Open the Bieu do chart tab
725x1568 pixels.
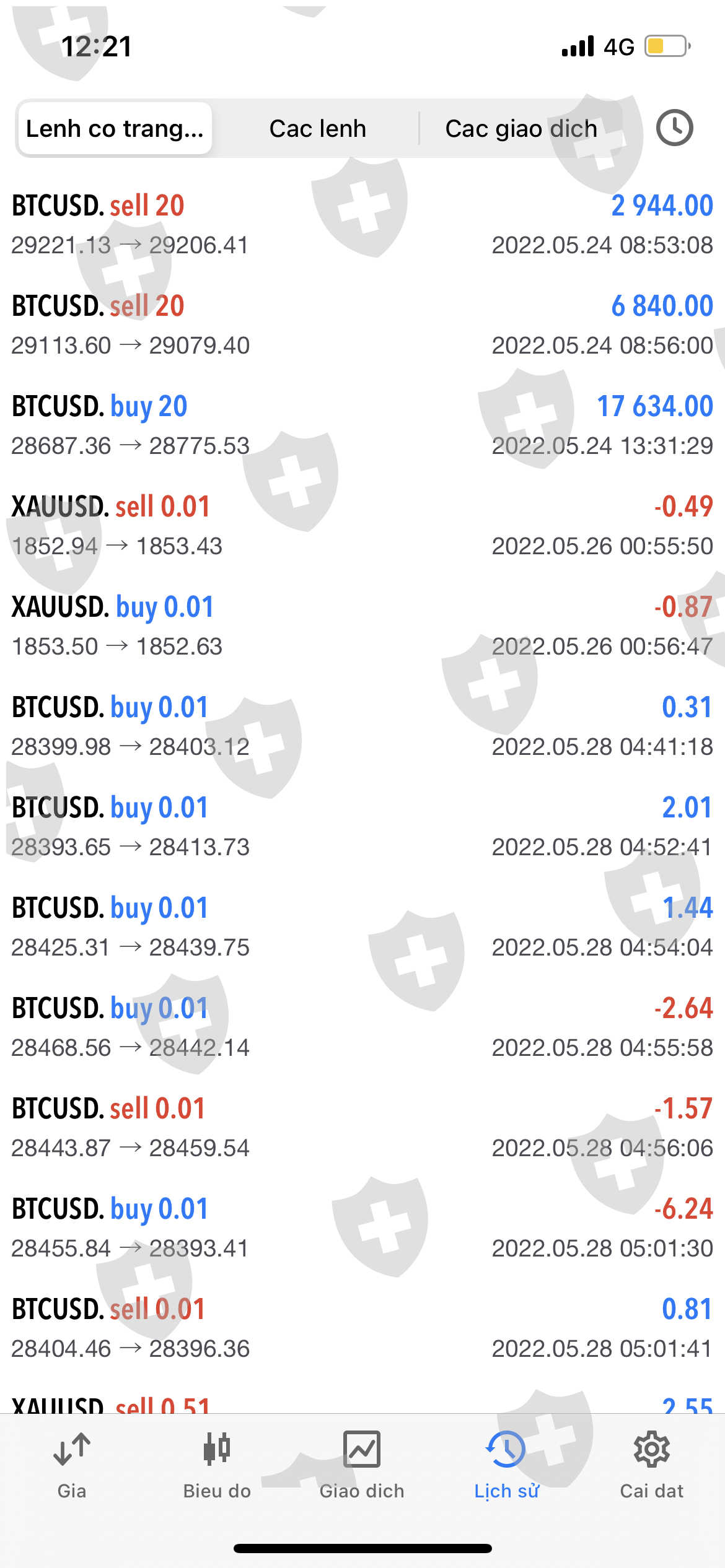pos(217,1464)
